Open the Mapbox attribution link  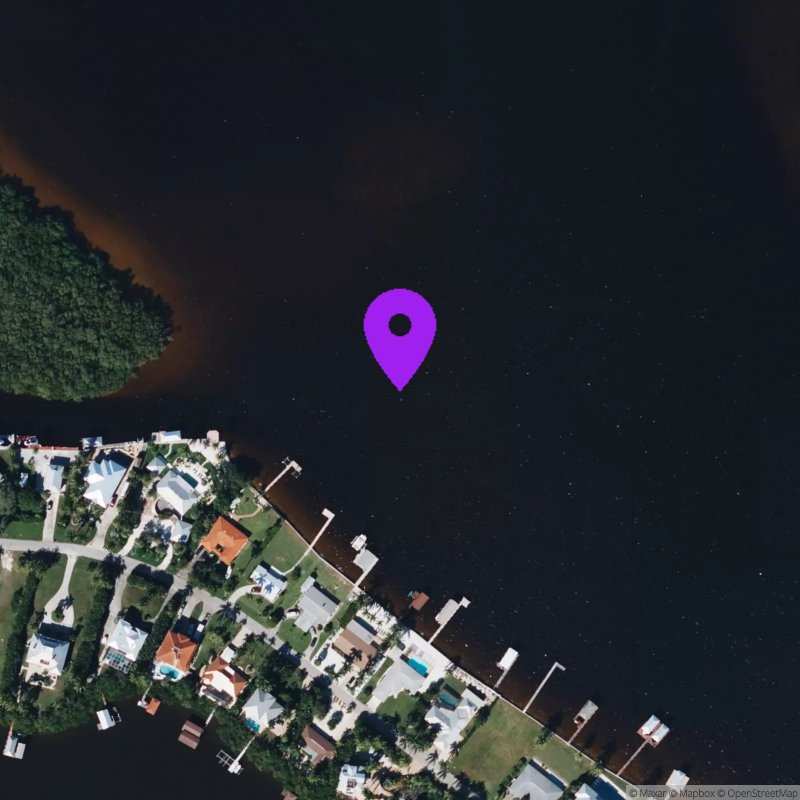[x=696, y=793]
